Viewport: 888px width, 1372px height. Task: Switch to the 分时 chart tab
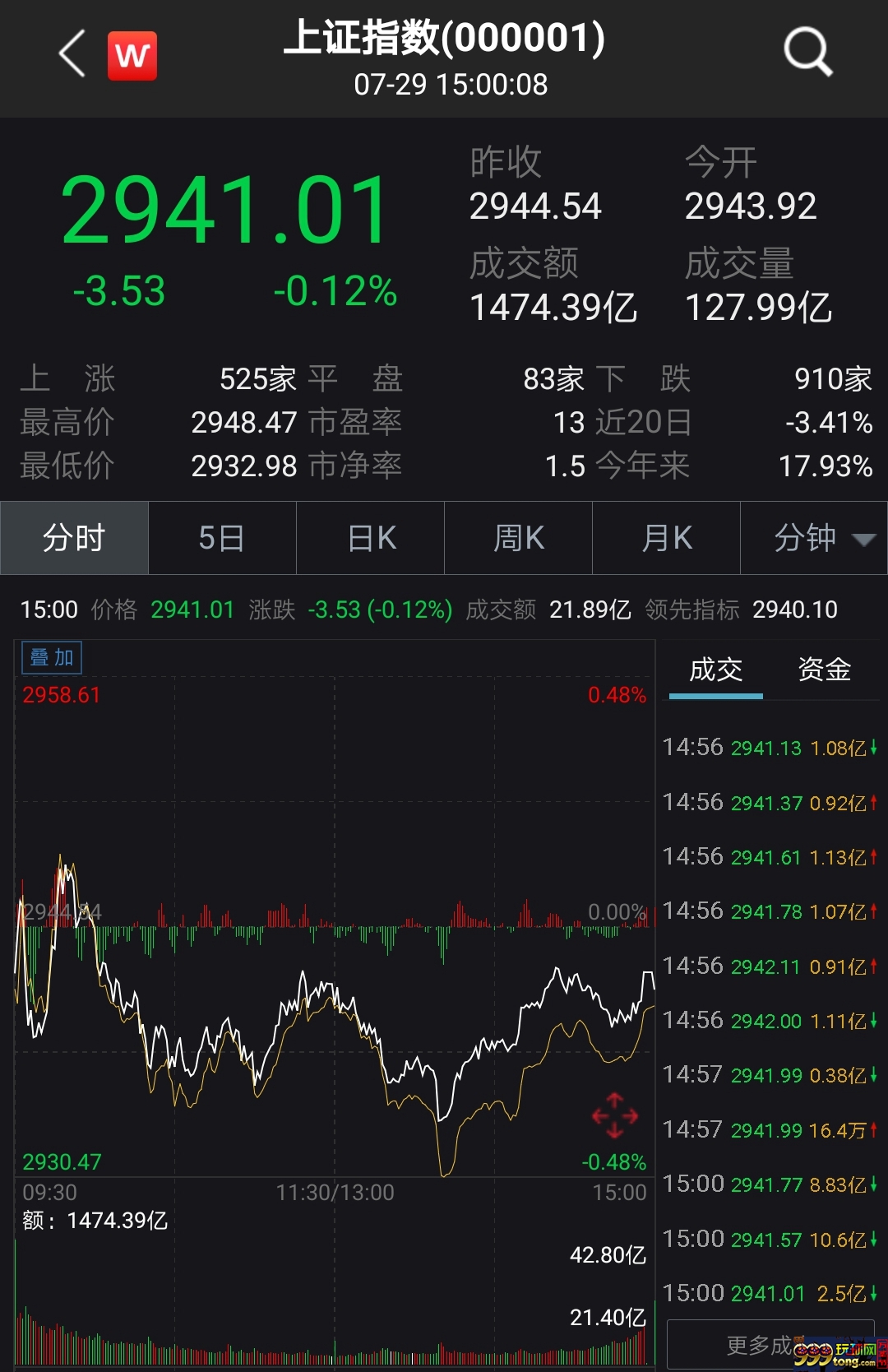(75, 539)
